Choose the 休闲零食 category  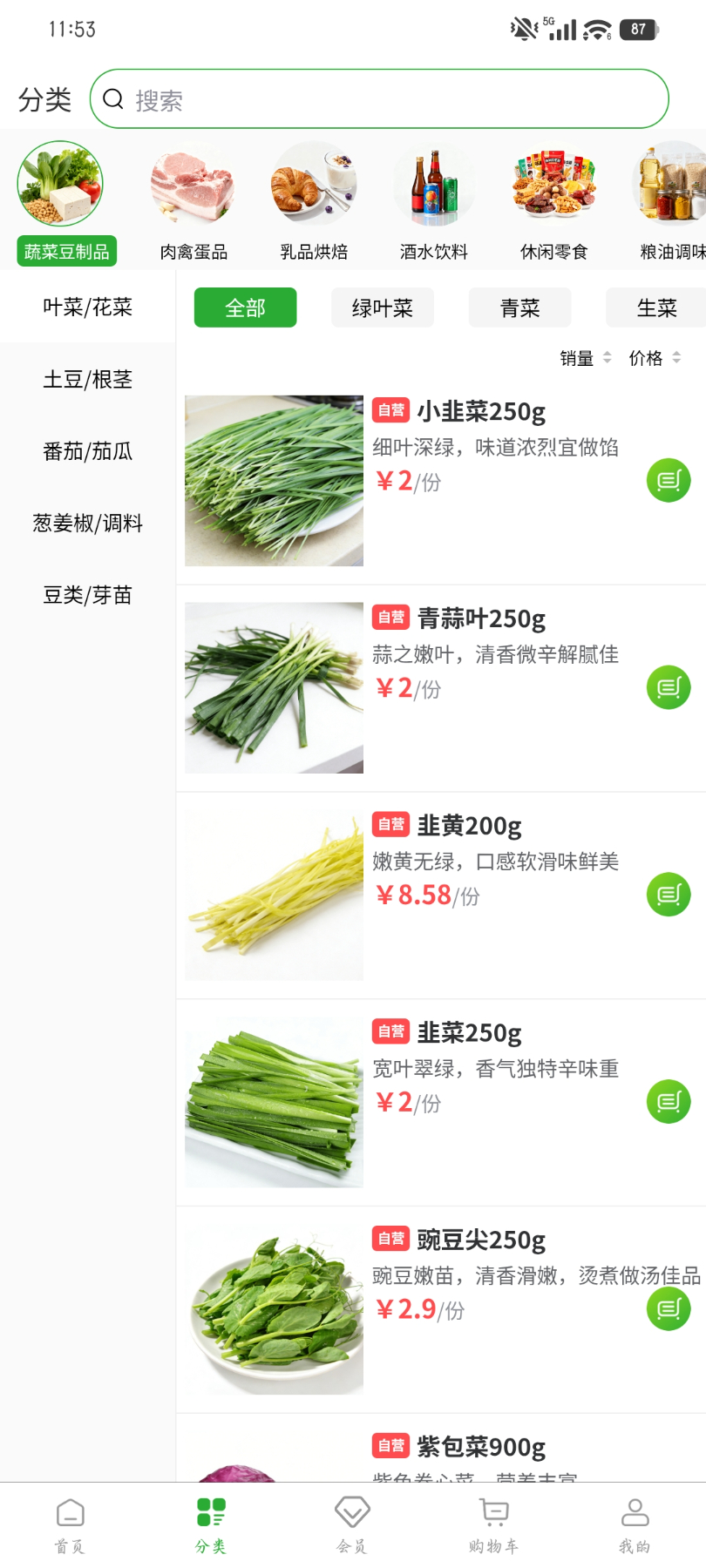pos(554,204)
